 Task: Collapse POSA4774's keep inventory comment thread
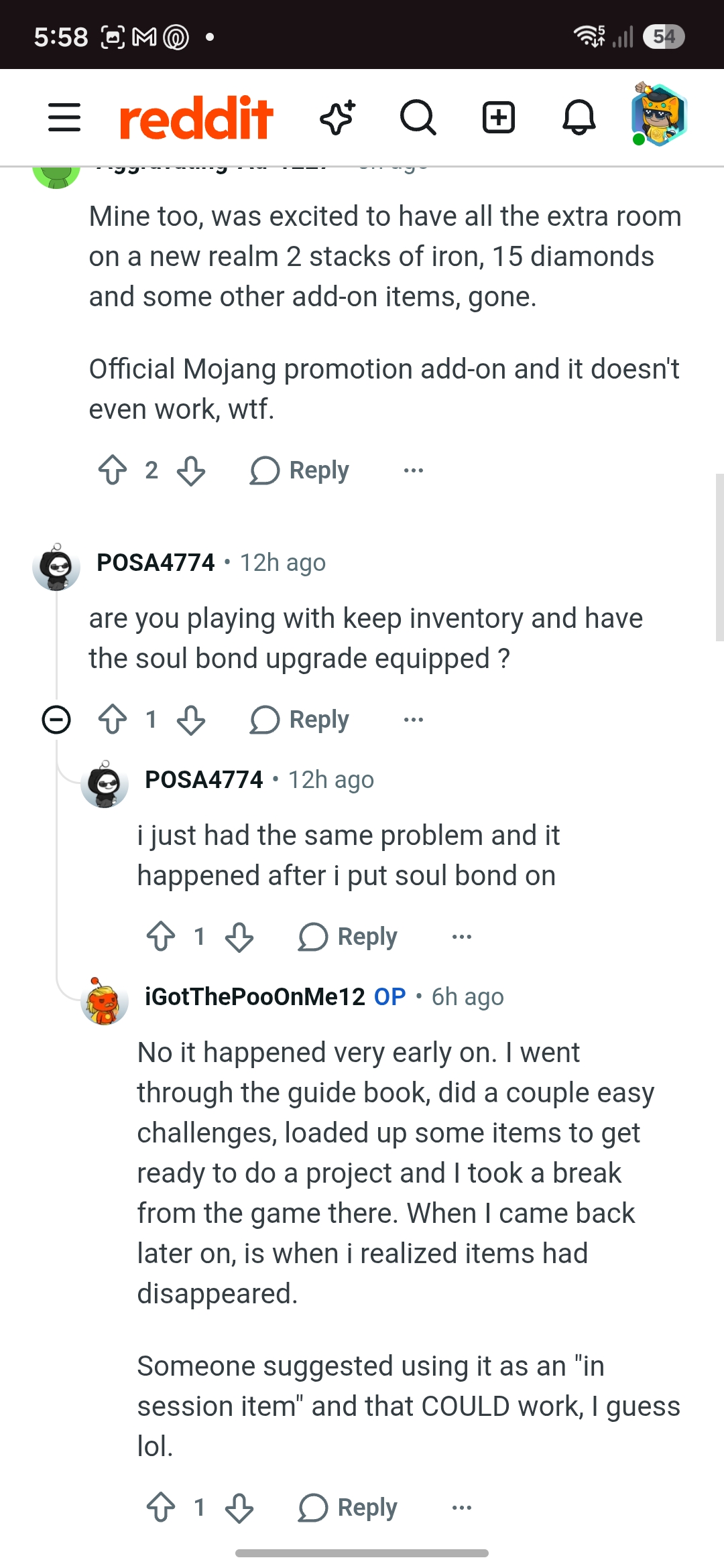point(56,720)
